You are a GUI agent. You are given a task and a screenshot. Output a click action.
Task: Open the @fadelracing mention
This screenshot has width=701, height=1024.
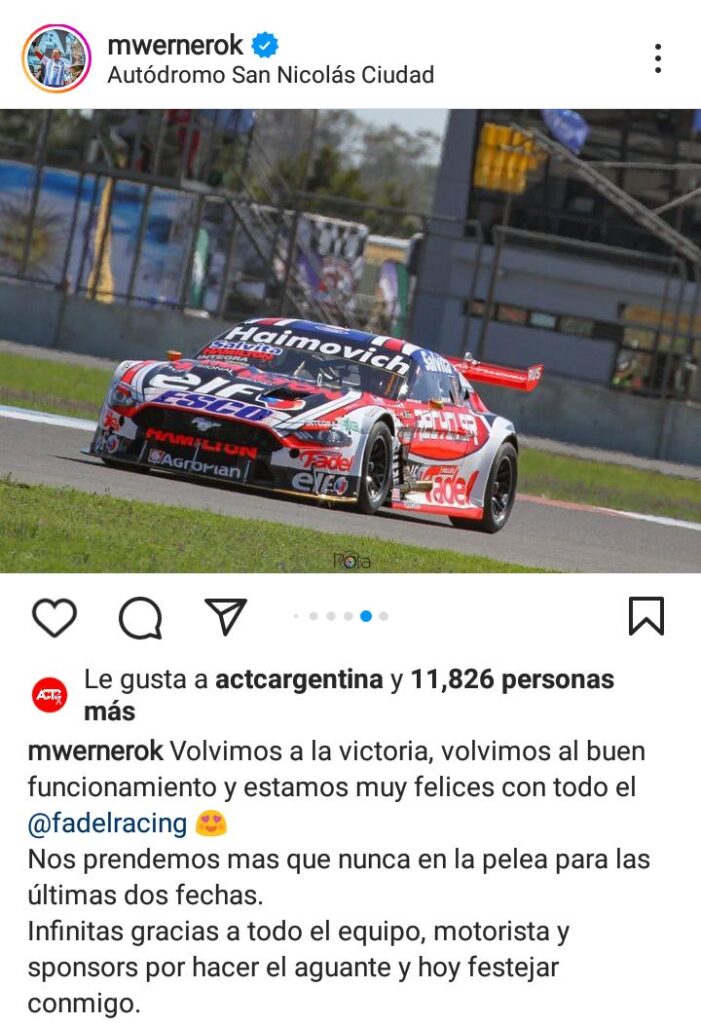click(107, 824)
